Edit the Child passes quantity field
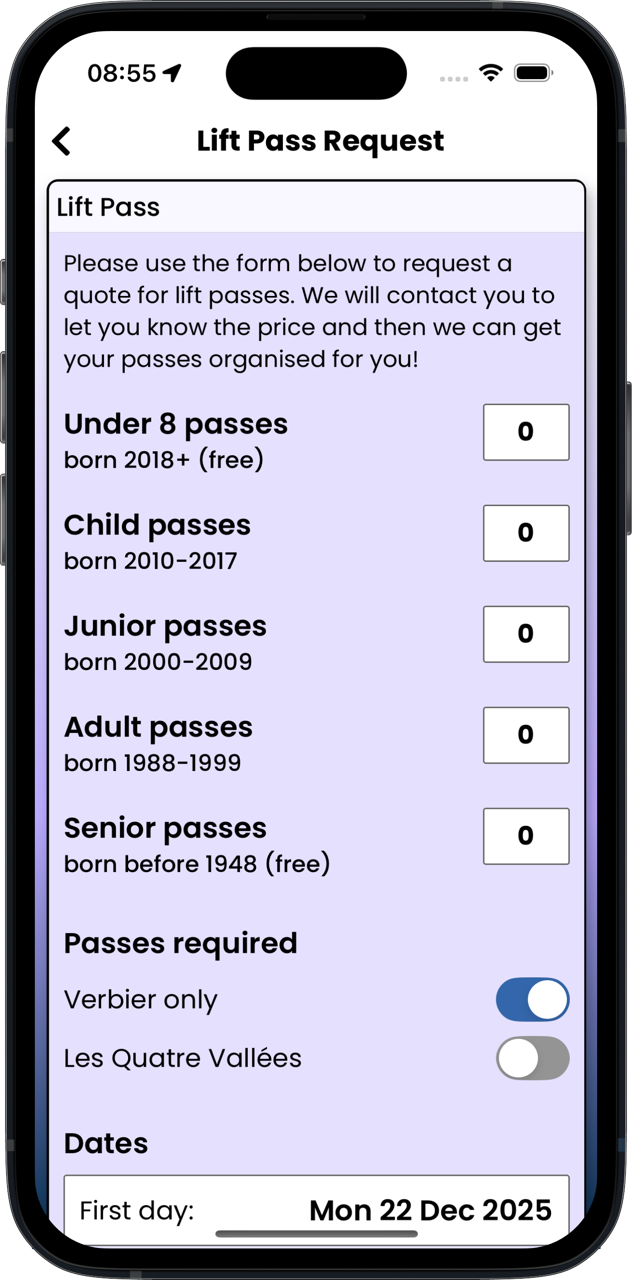This screenshot has width=632, height=1280. pyautogui.click(x=526, y=533)
